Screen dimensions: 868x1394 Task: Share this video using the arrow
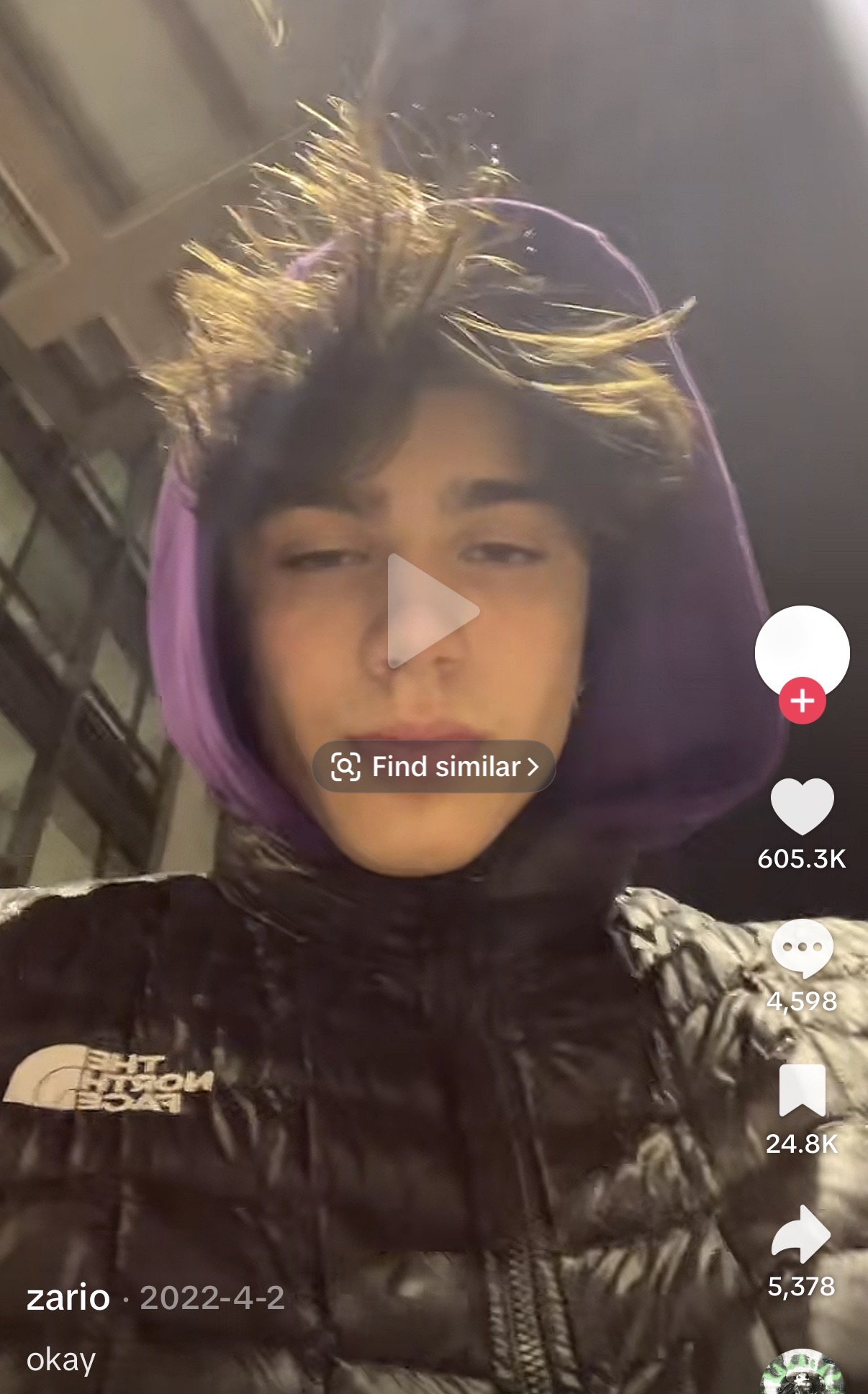click(x=802, y=1234)
